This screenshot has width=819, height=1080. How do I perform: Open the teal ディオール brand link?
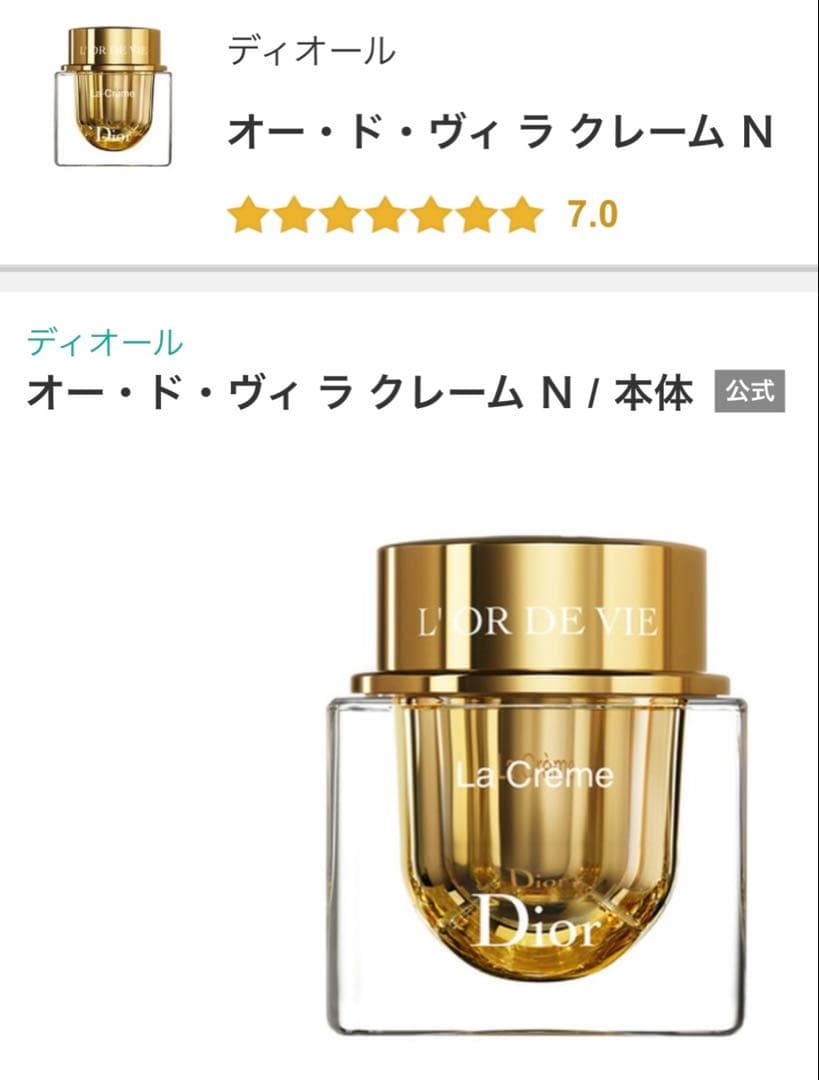click(x=105, y=343)
